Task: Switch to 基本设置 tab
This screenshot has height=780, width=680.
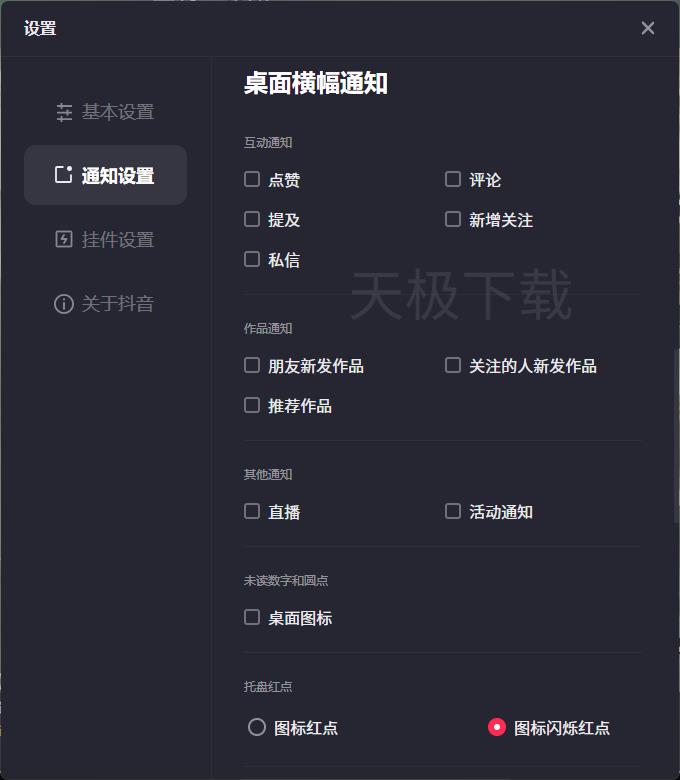Action: [x=105, y=112]
